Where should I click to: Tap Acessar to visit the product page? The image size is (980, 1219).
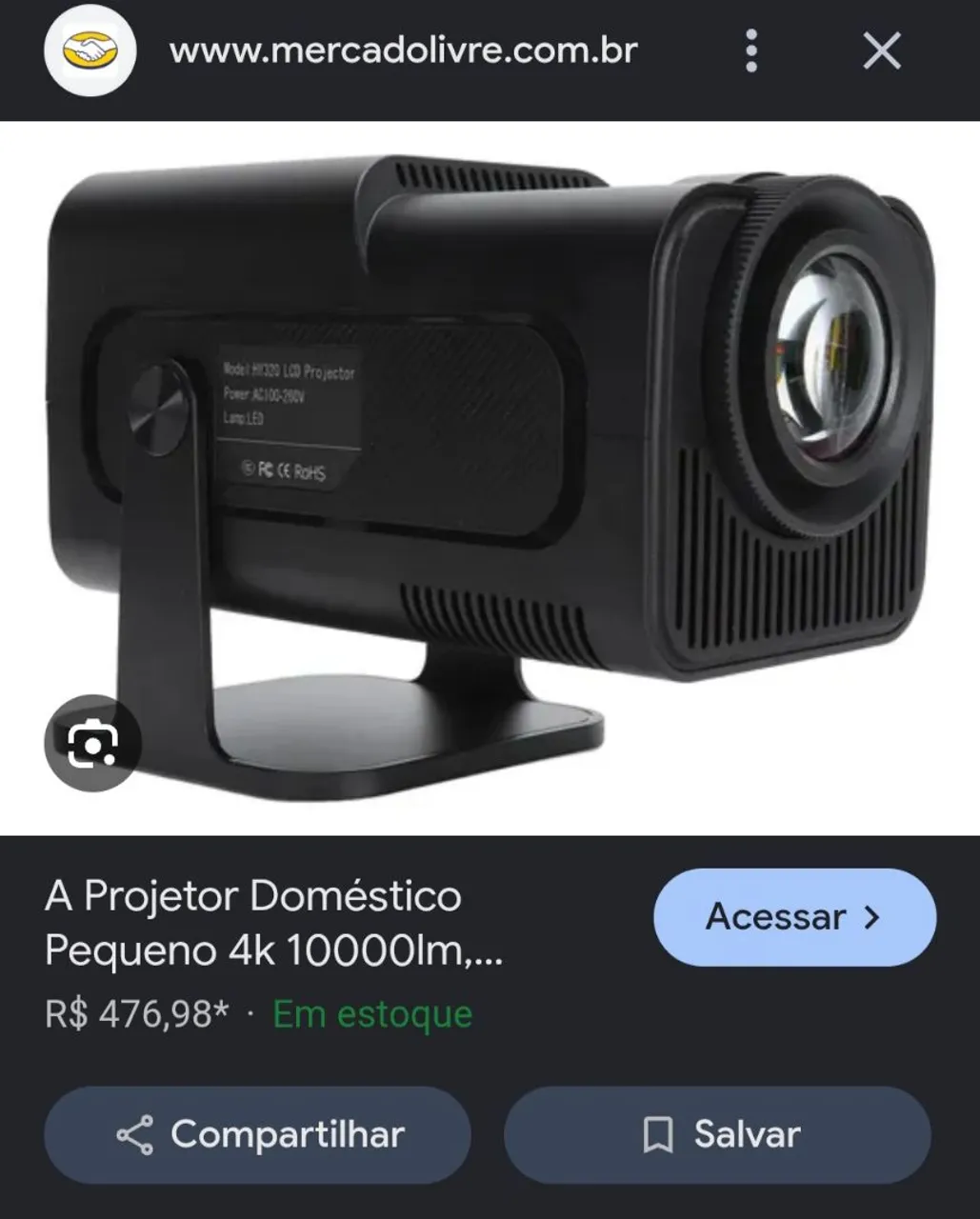[x=794, y=917]
